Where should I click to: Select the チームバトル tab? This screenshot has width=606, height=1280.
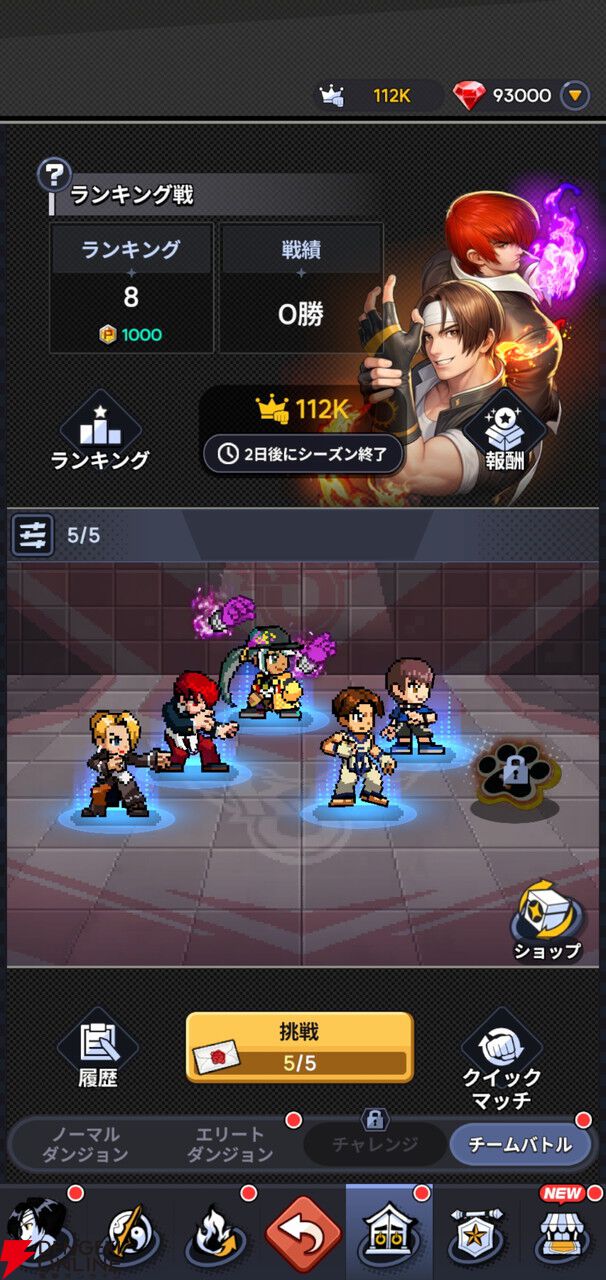pyautogui.click(x=519, y=1144)
